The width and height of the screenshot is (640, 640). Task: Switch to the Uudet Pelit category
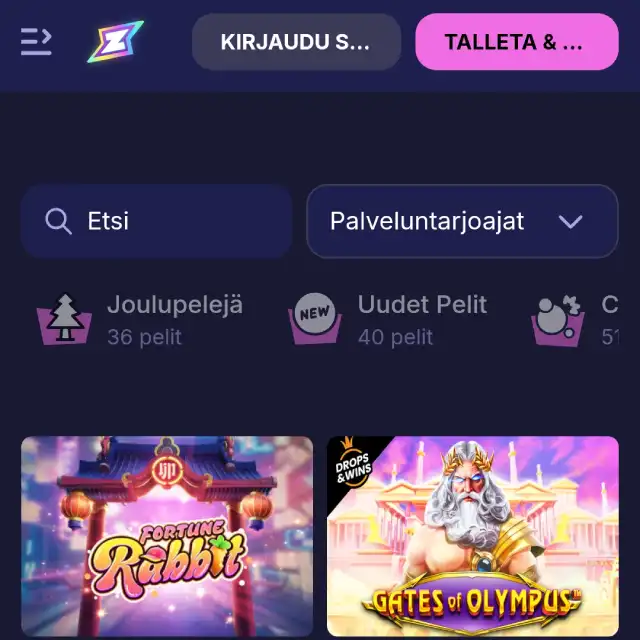[x=390, y=320]
